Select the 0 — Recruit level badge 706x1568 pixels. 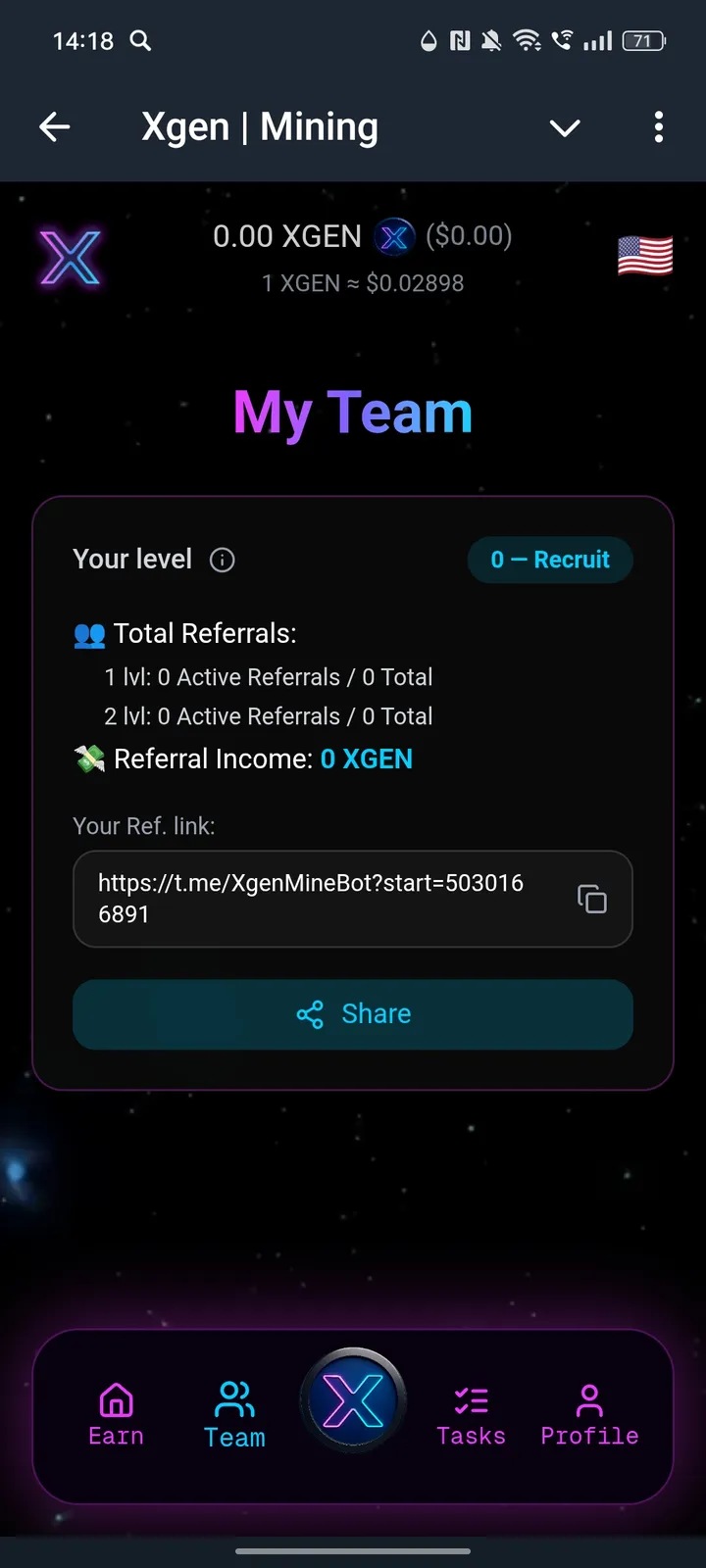pyautogui.click(x=550, y=560)
